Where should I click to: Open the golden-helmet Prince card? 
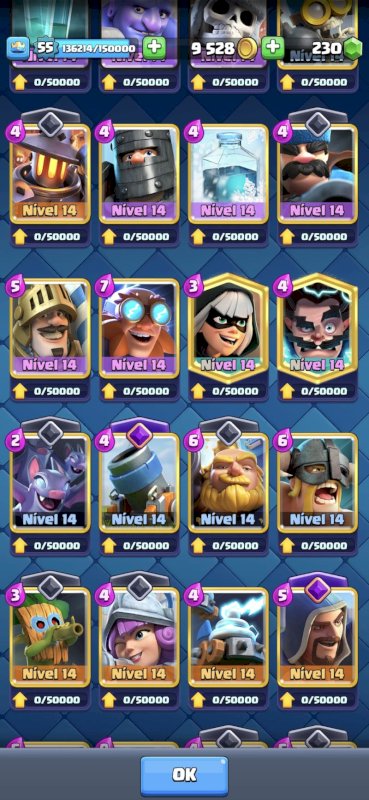click(x=50, y=328)
